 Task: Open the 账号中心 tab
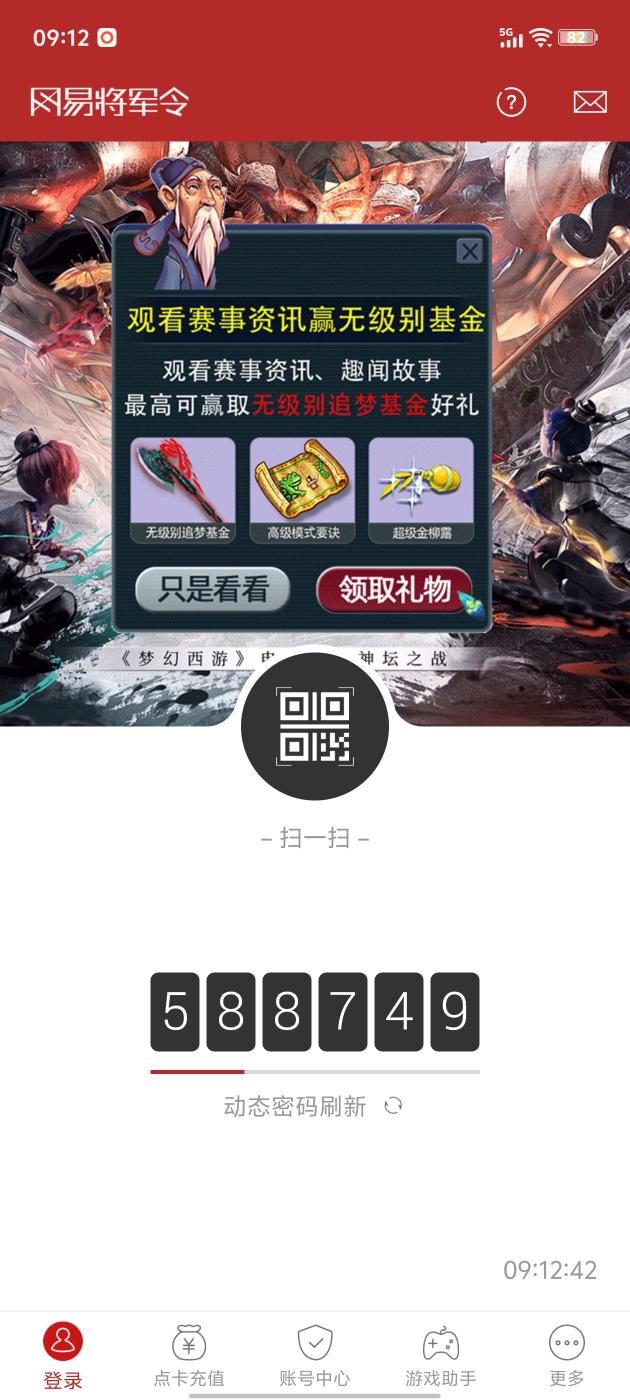[x=314, y=1355]
